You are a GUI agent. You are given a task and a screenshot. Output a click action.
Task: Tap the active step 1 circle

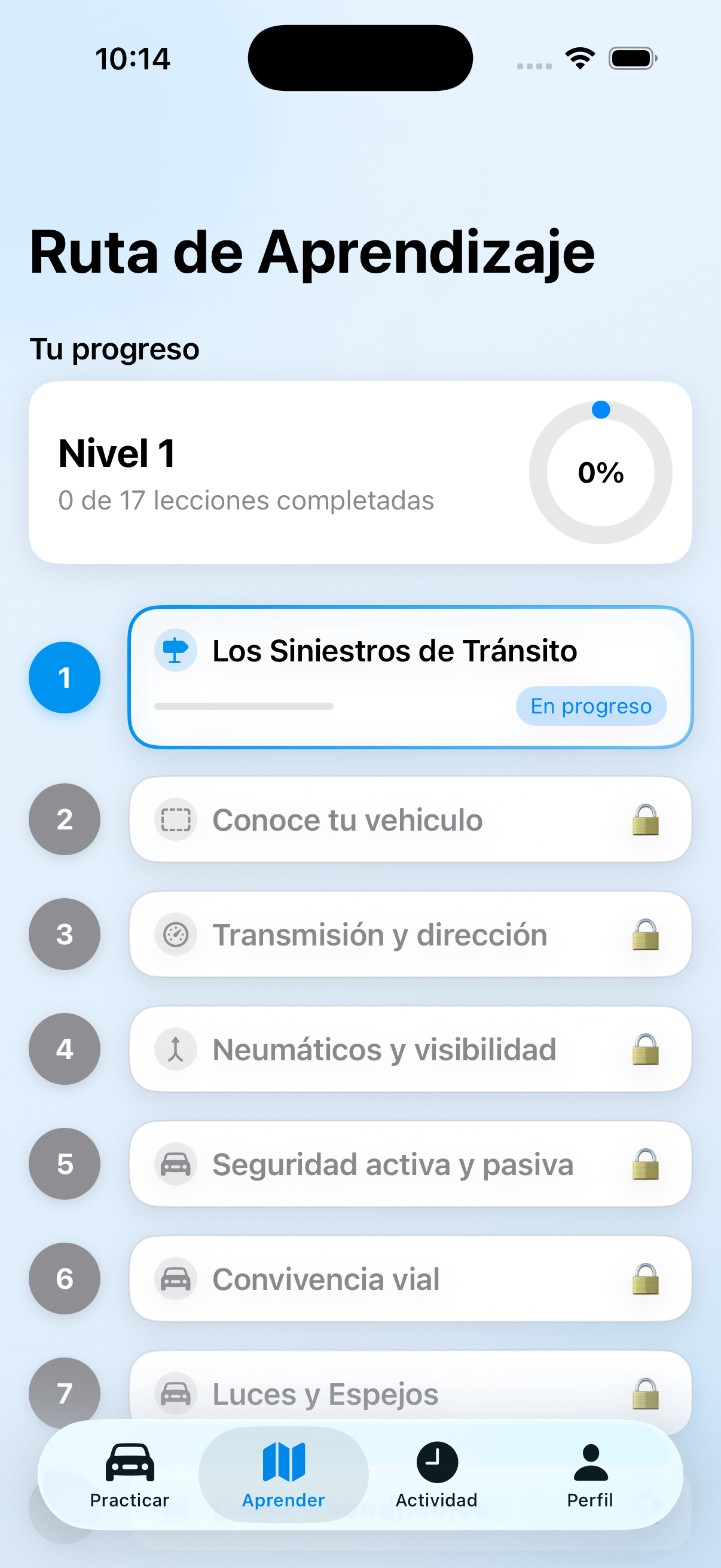tap(64, 677)
